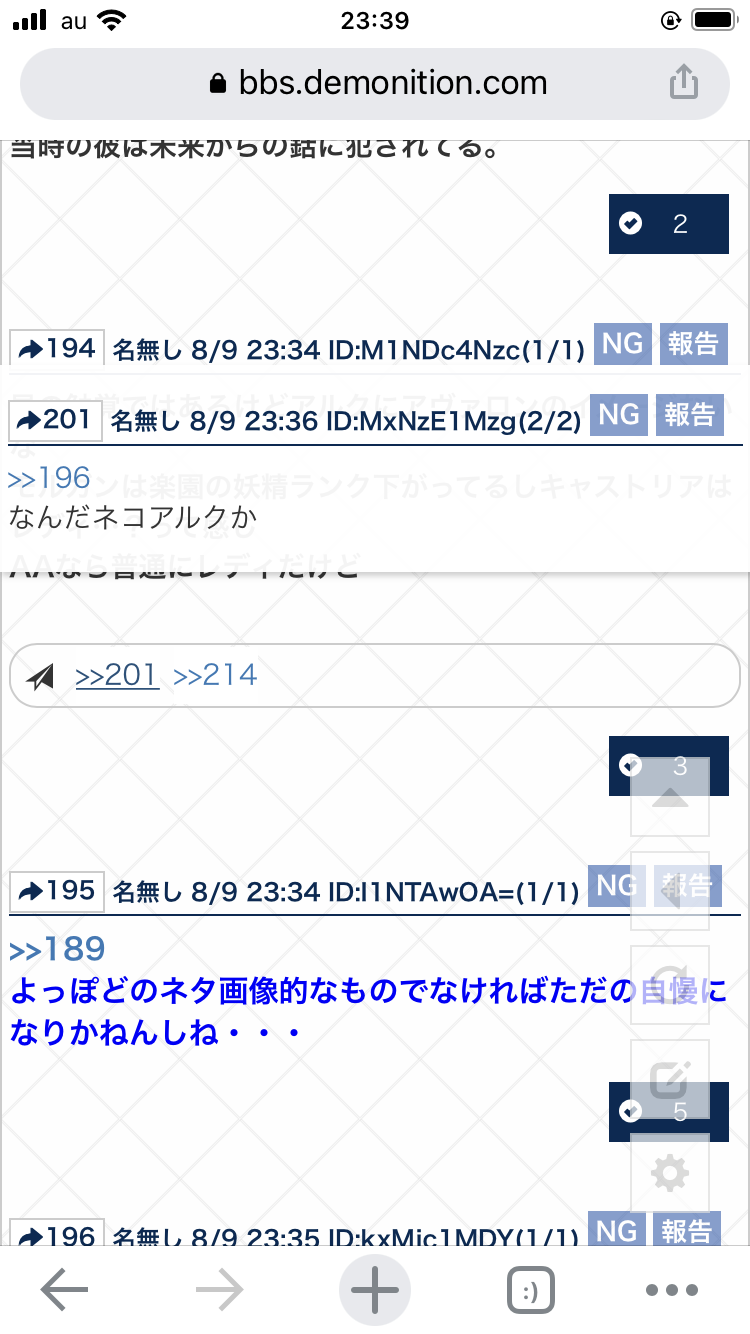The width and height of the screenshot is (750, 1334).
Task: Reply to post number 195
Action: click(x=56, y=891)
